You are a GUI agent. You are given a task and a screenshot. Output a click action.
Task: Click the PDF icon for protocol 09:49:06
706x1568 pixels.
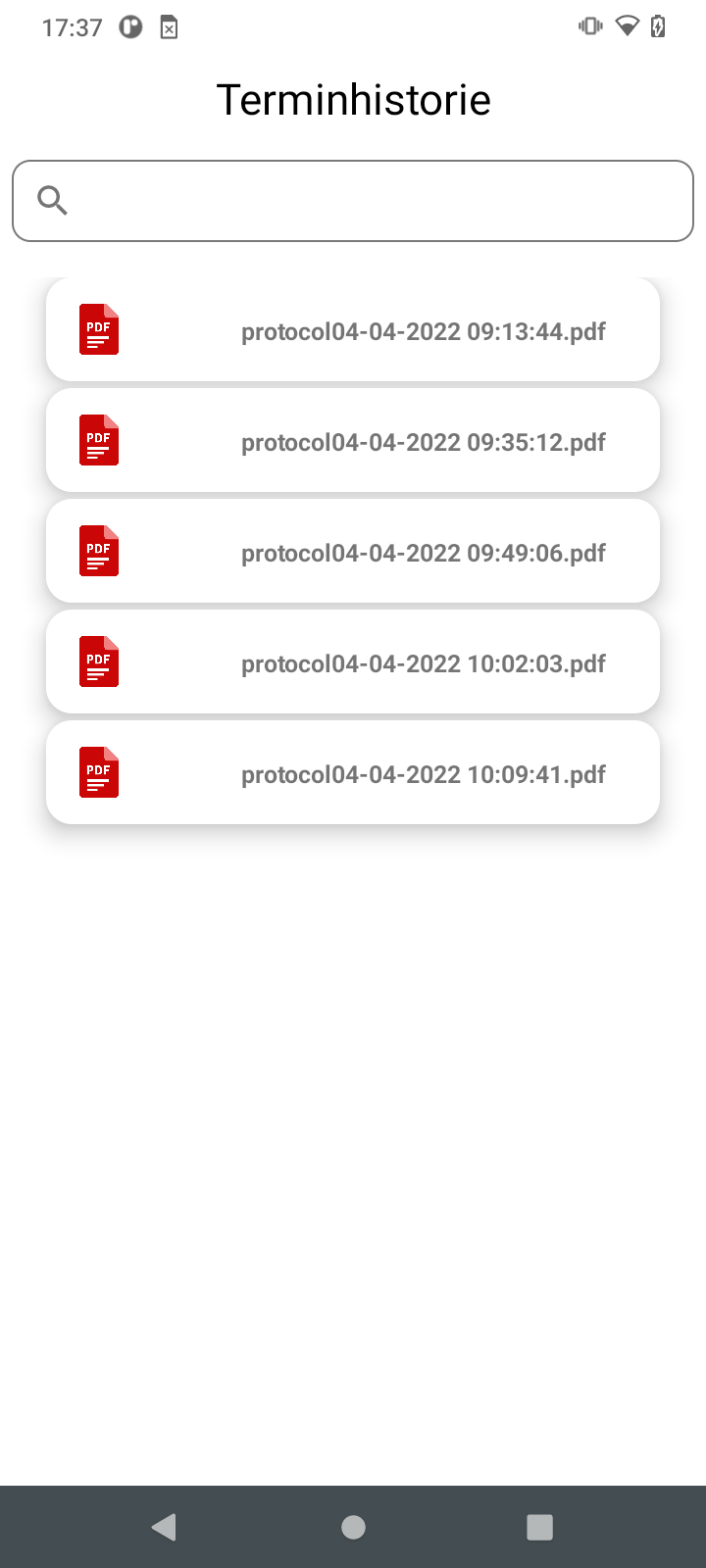[98, 552]
